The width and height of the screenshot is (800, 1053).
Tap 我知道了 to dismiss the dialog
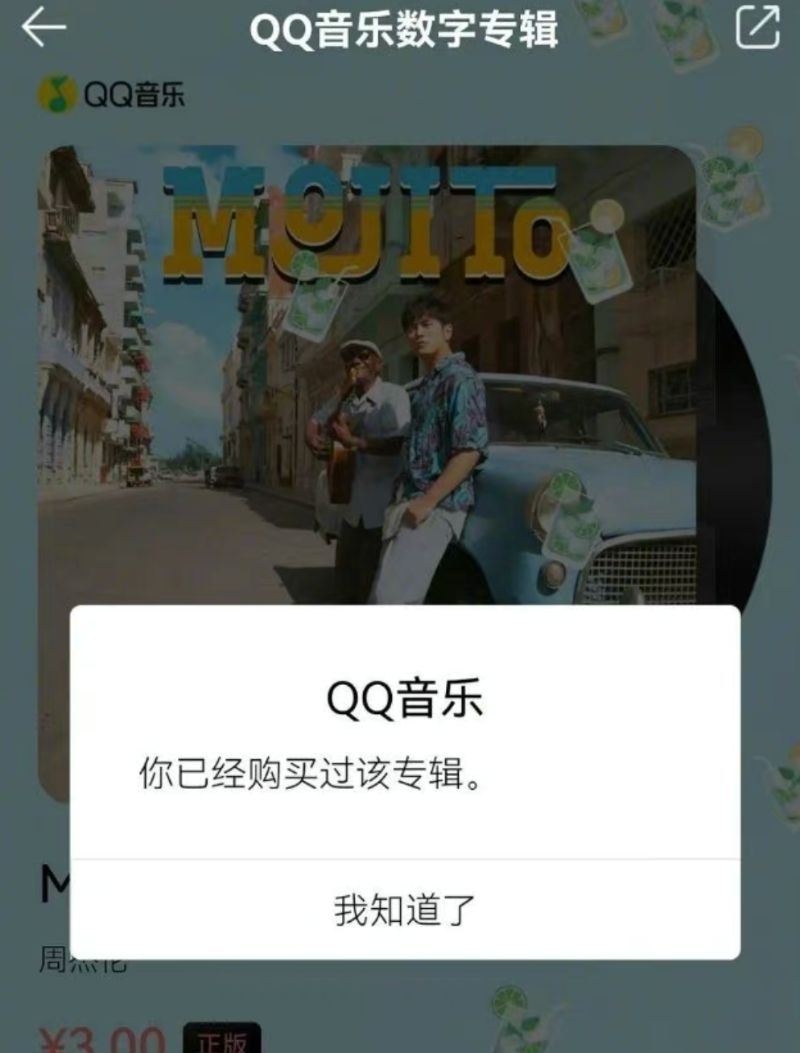point(405,909)
